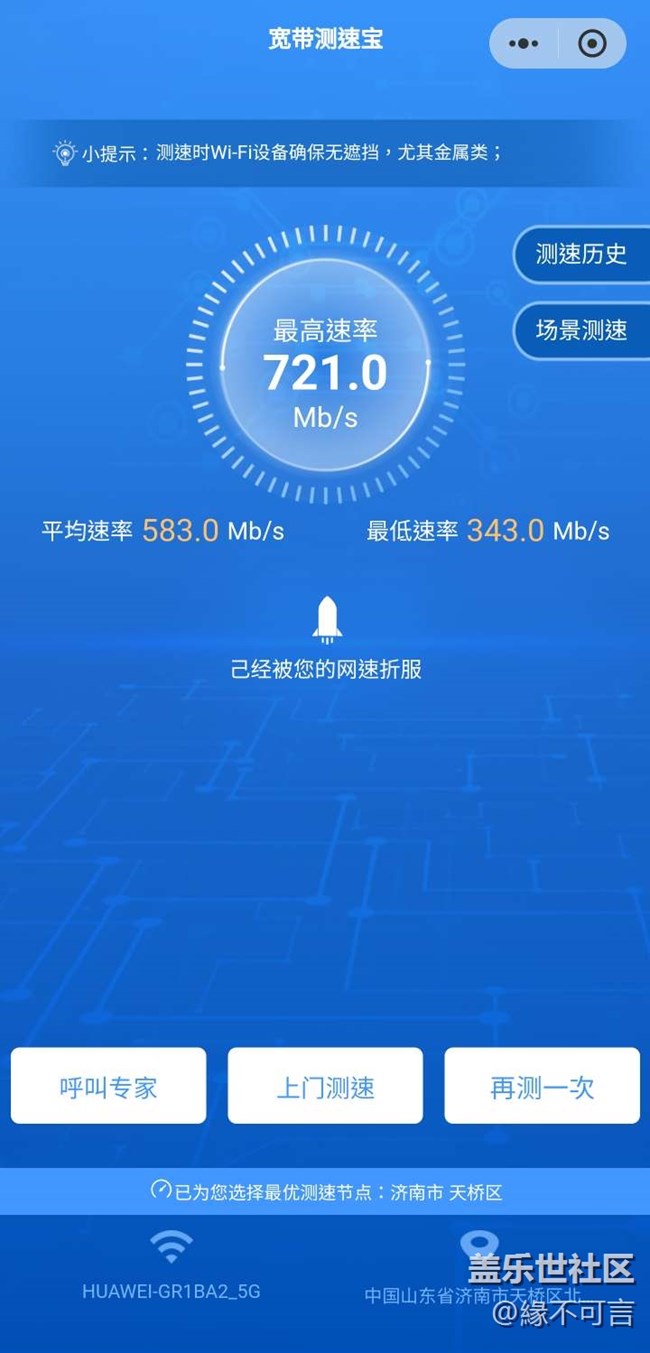
Task: Open 测速历史 speed test history
Action: 581,254
